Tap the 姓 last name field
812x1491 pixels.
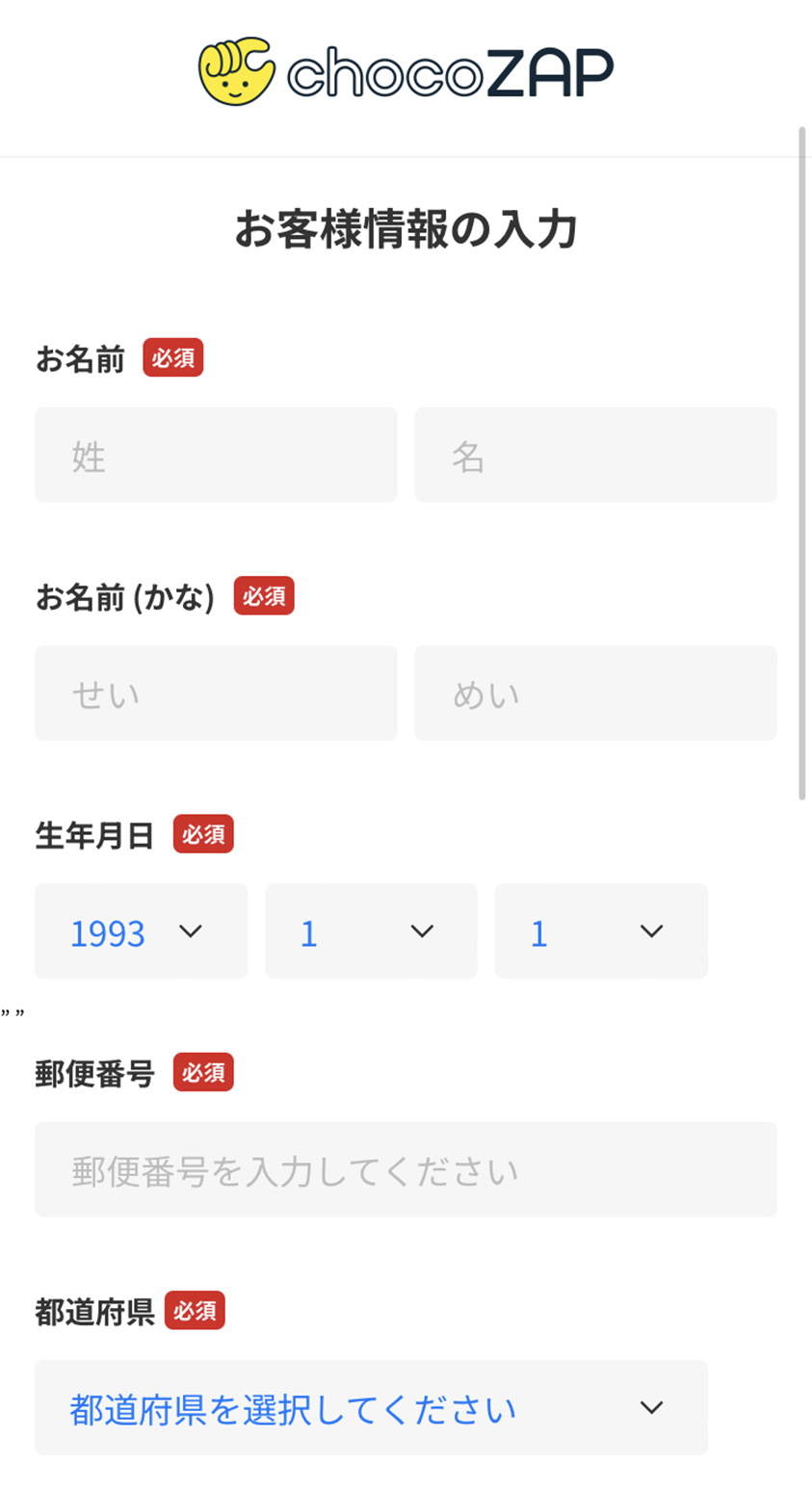click(x=216, y=455)
